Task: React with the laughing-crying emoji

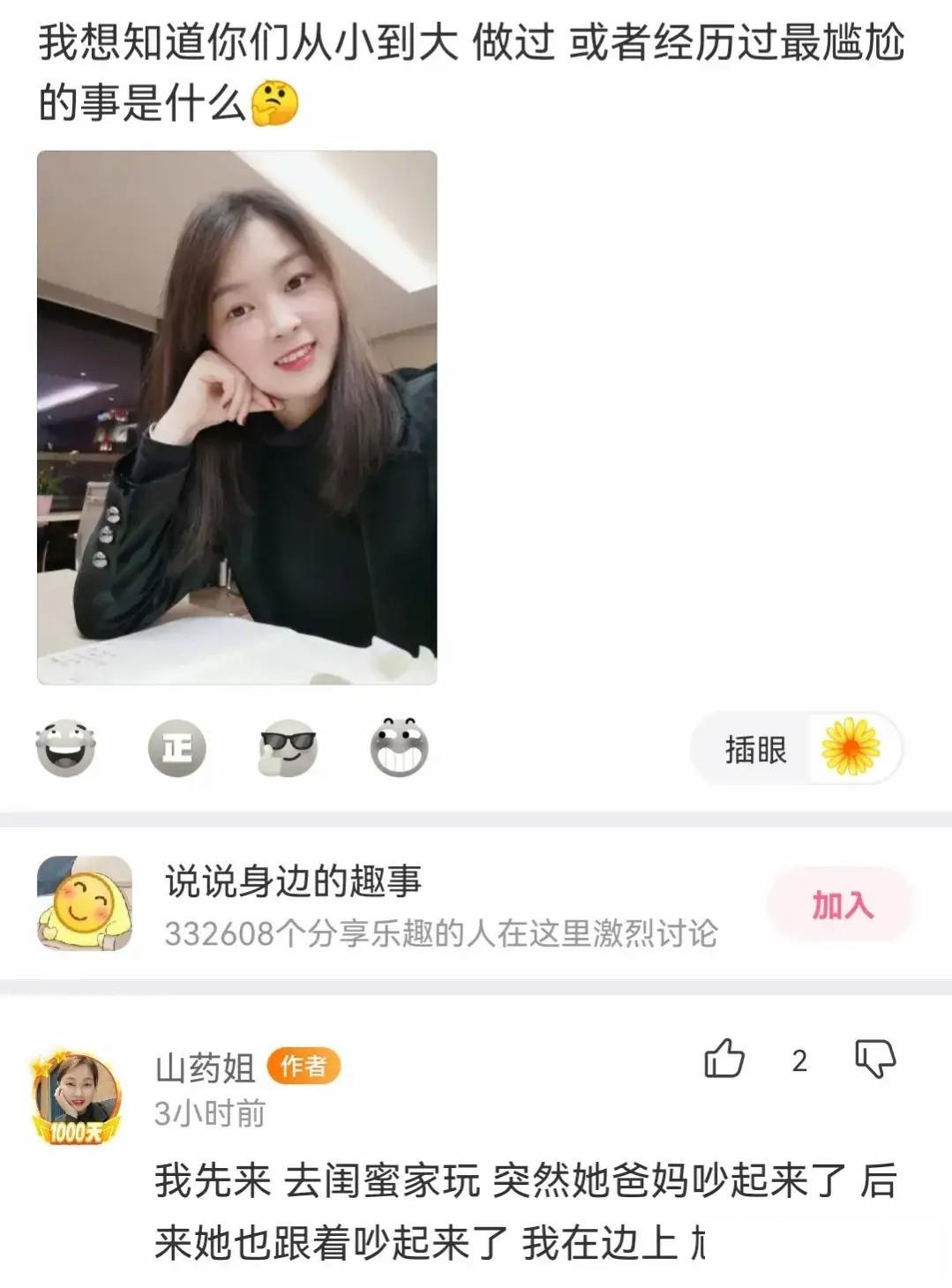Action: (x=65, y=748)
